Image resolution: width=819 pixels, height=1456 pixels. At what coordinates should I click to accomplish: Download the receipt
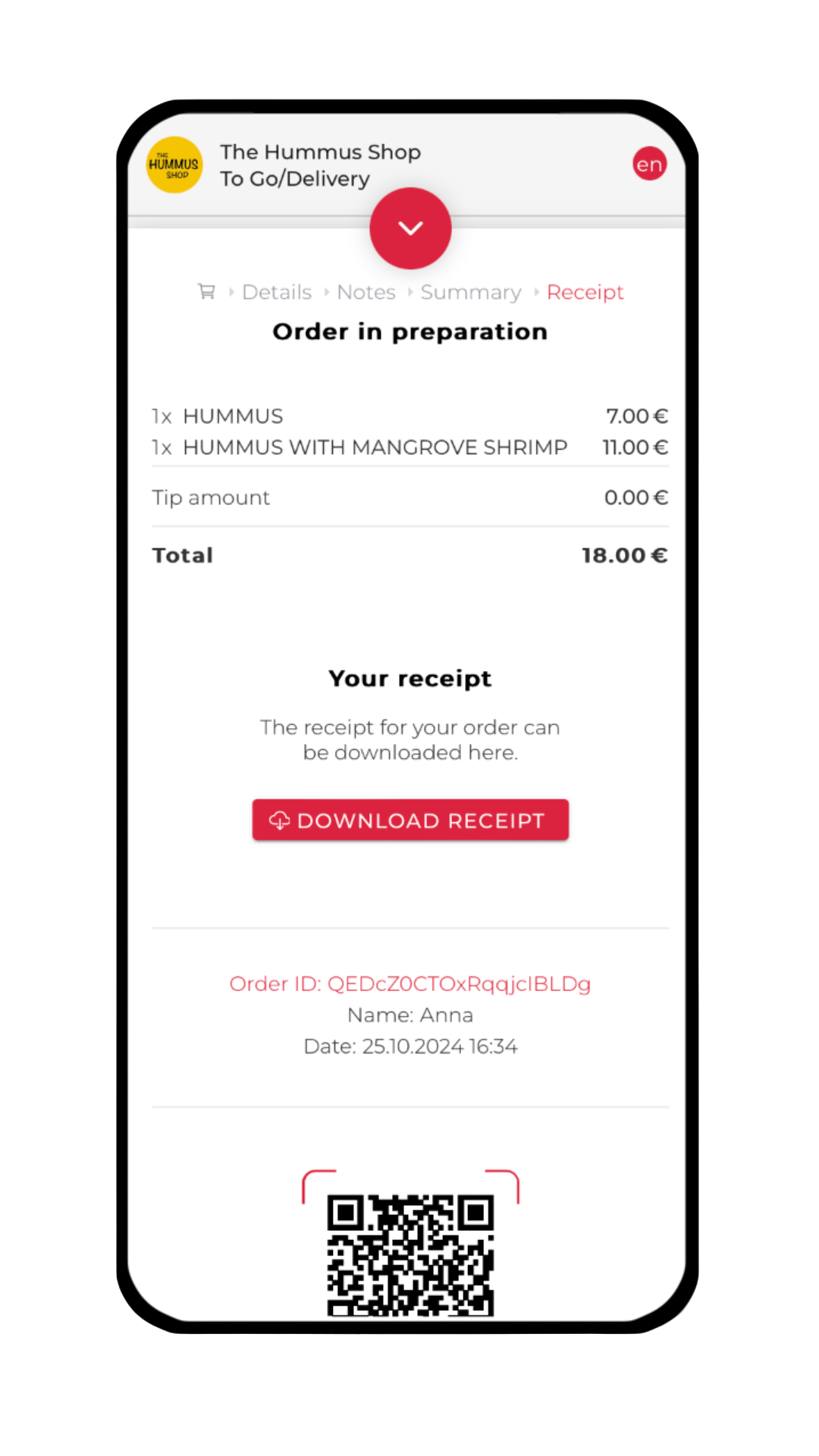(x=410, y=820)
